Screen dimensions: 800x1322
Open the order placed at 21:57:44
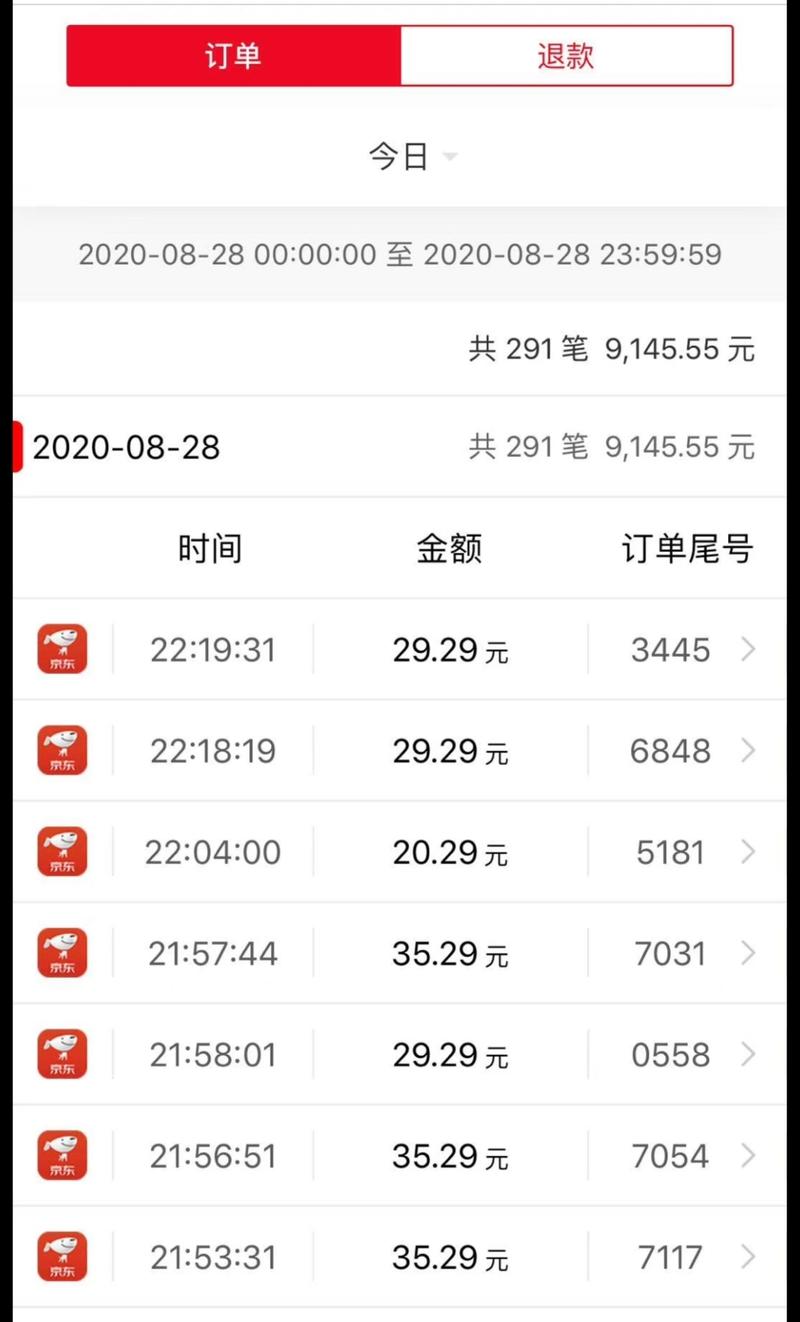(400, 953)
